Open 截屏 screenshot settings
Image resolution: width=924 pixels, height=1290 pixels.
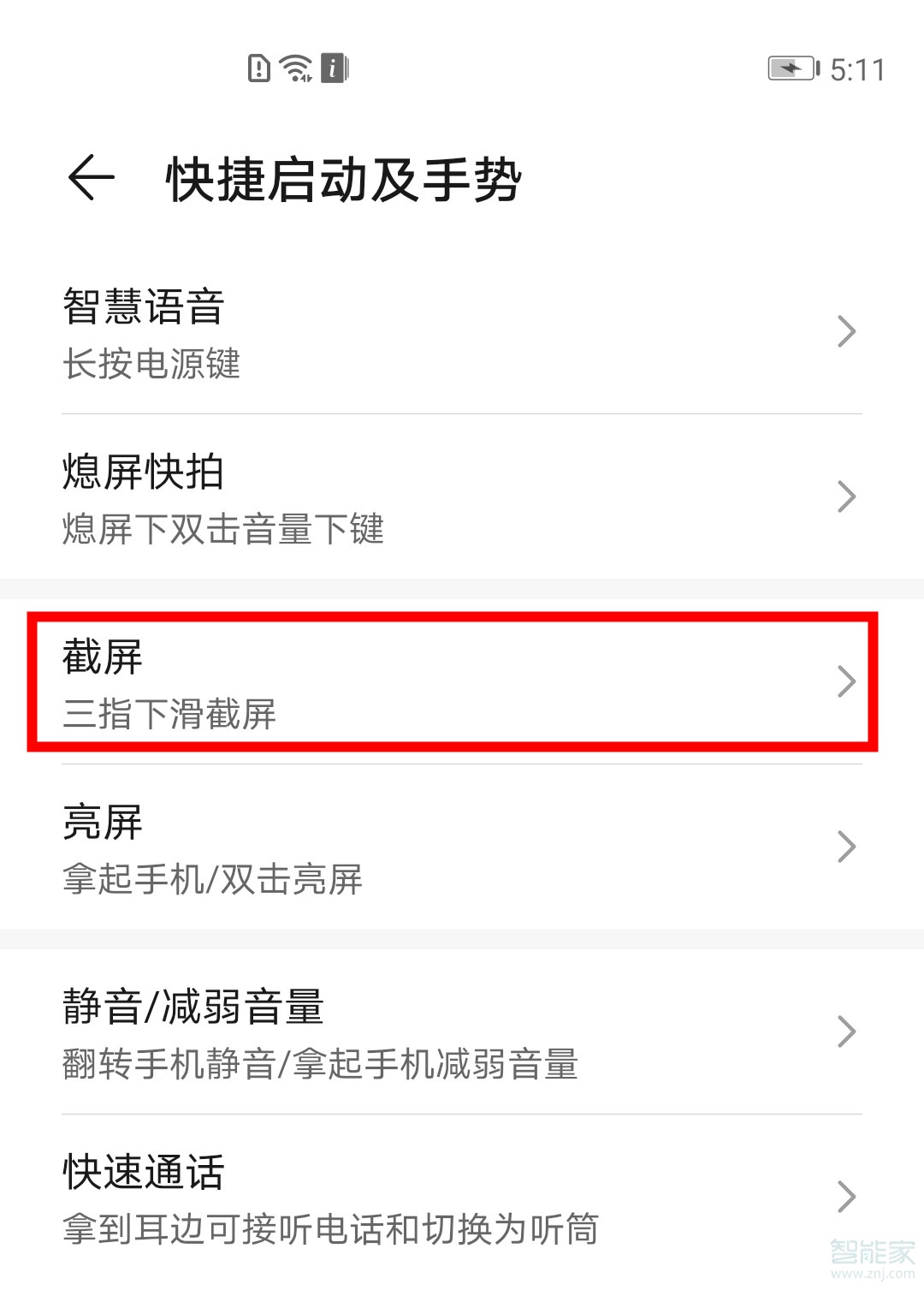pos(462,683)
